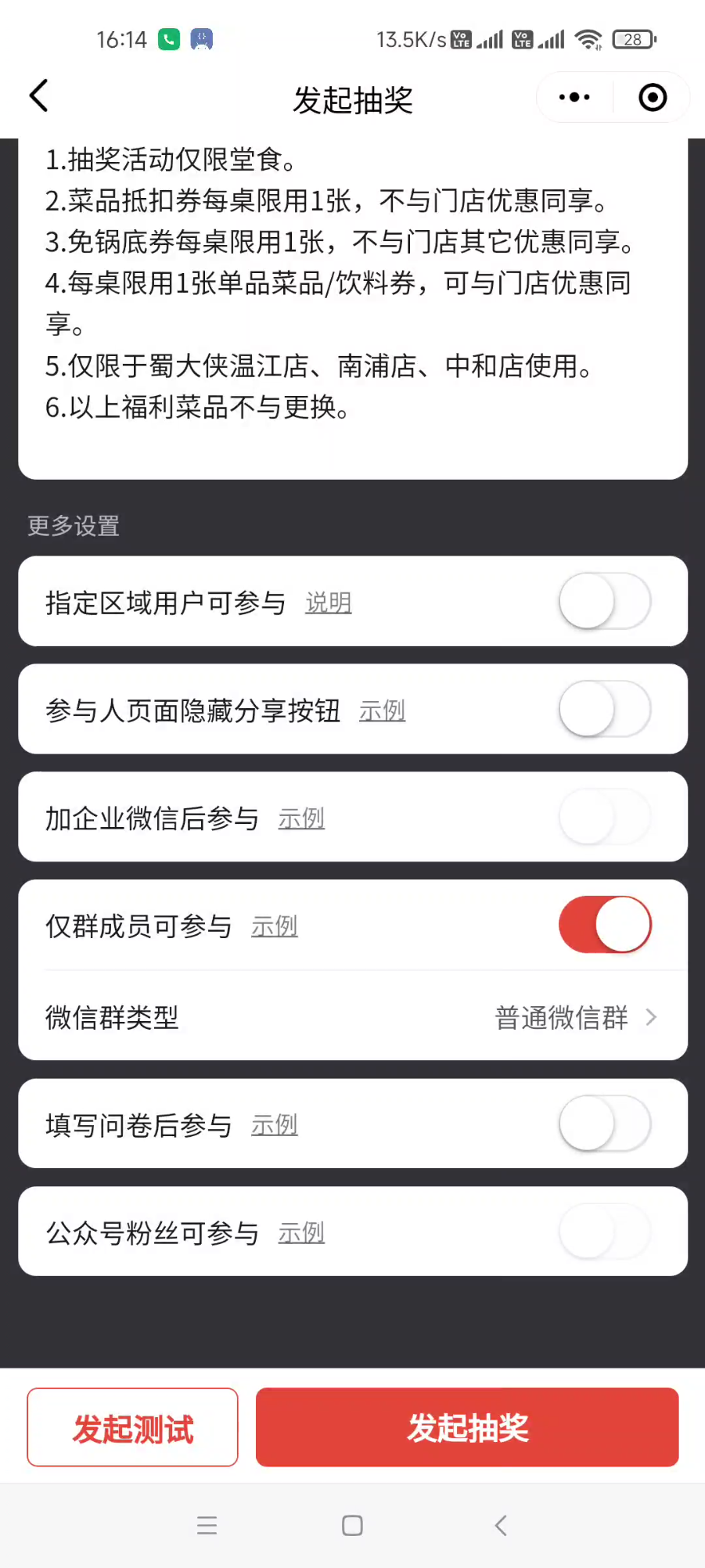Tap the 发起测试 button

(x=132, y=1427)
